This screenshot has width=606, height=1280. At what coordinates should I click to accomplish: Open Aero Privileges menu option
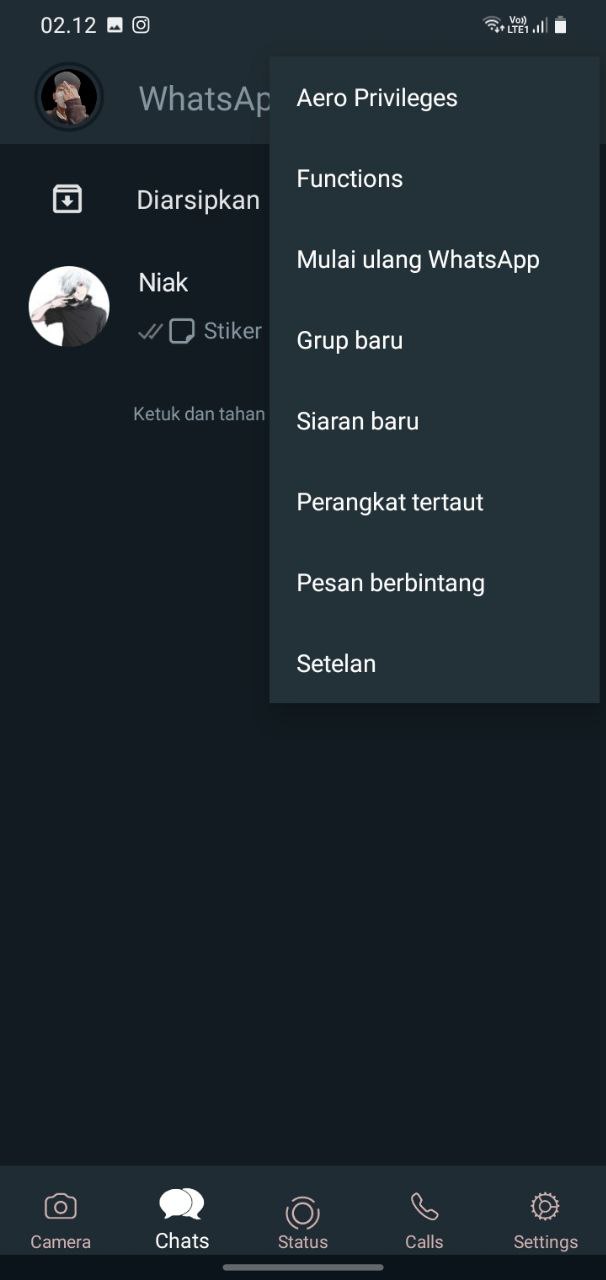377,98
